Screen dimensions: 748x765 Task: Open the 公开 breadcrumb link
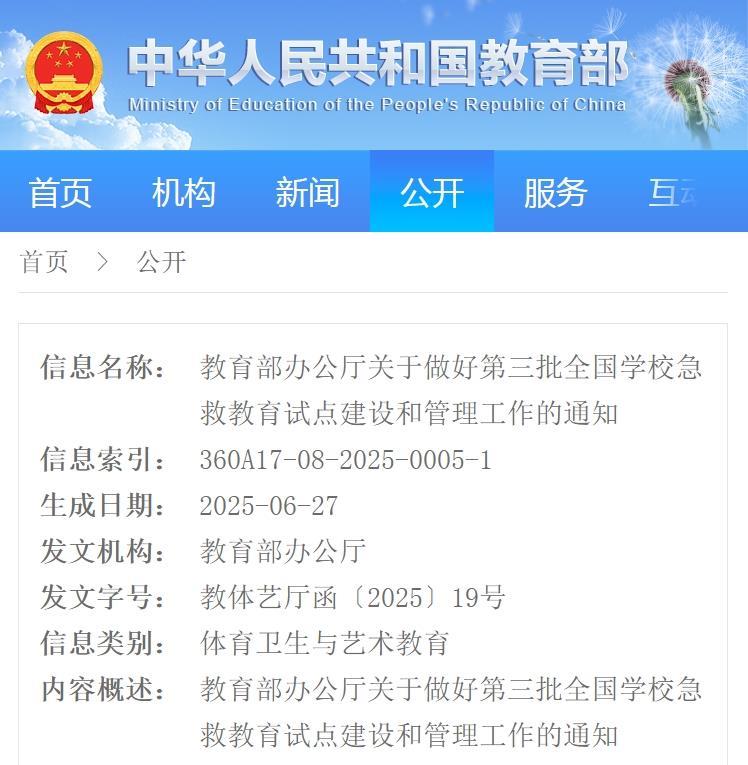click(162, 262)
